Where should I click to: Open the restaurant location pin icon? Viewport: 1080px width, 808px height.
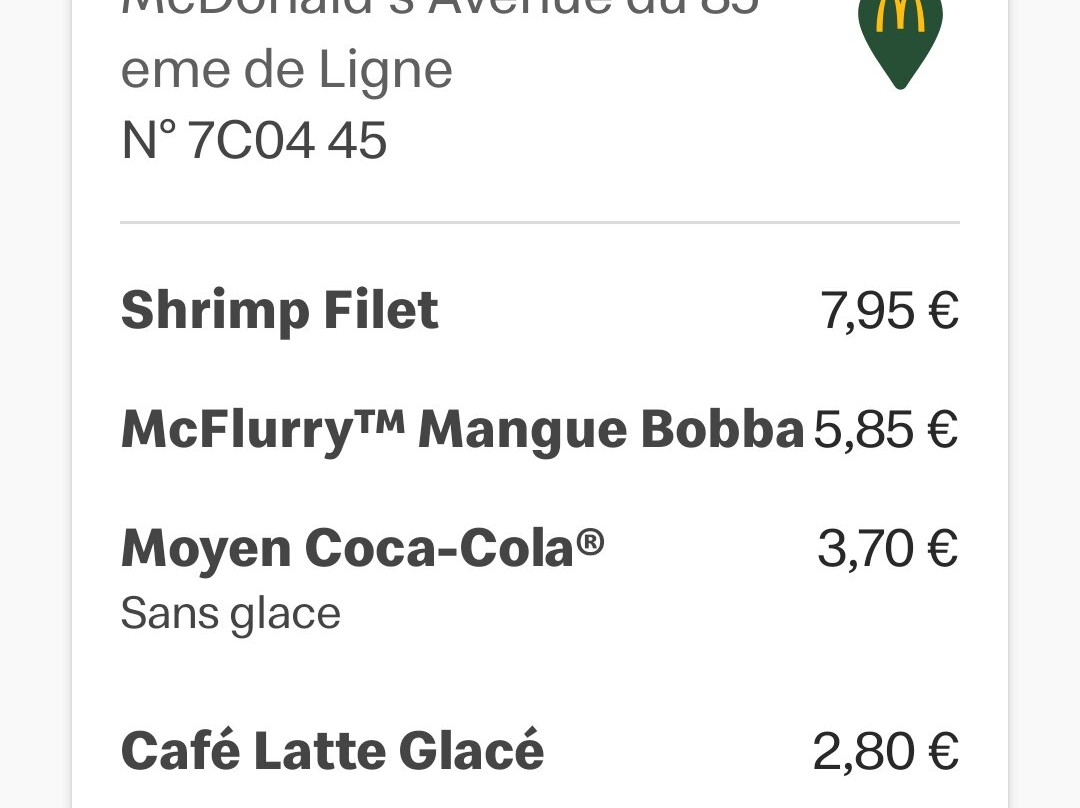[900, 41]
